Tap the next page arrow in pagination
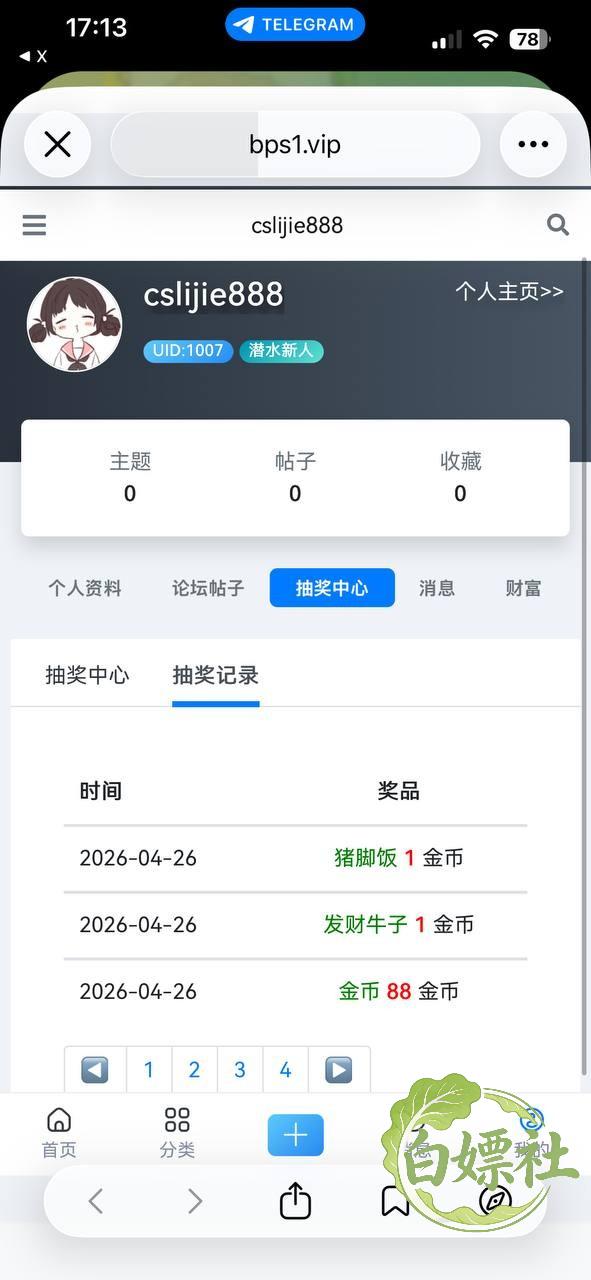The width and height of the screenshot is (591, 1280). 339,1070
